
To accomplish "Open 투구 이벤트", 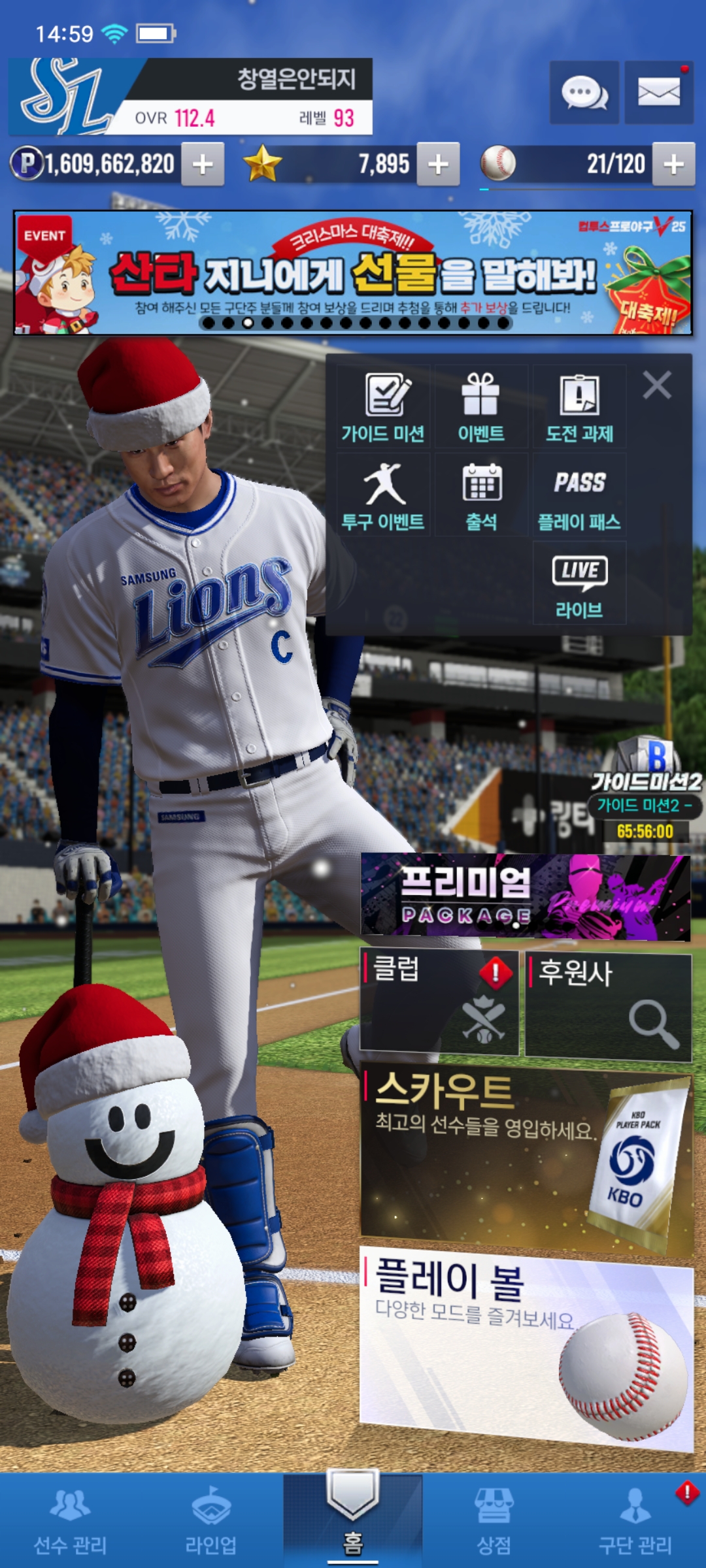I will point(383,495).
